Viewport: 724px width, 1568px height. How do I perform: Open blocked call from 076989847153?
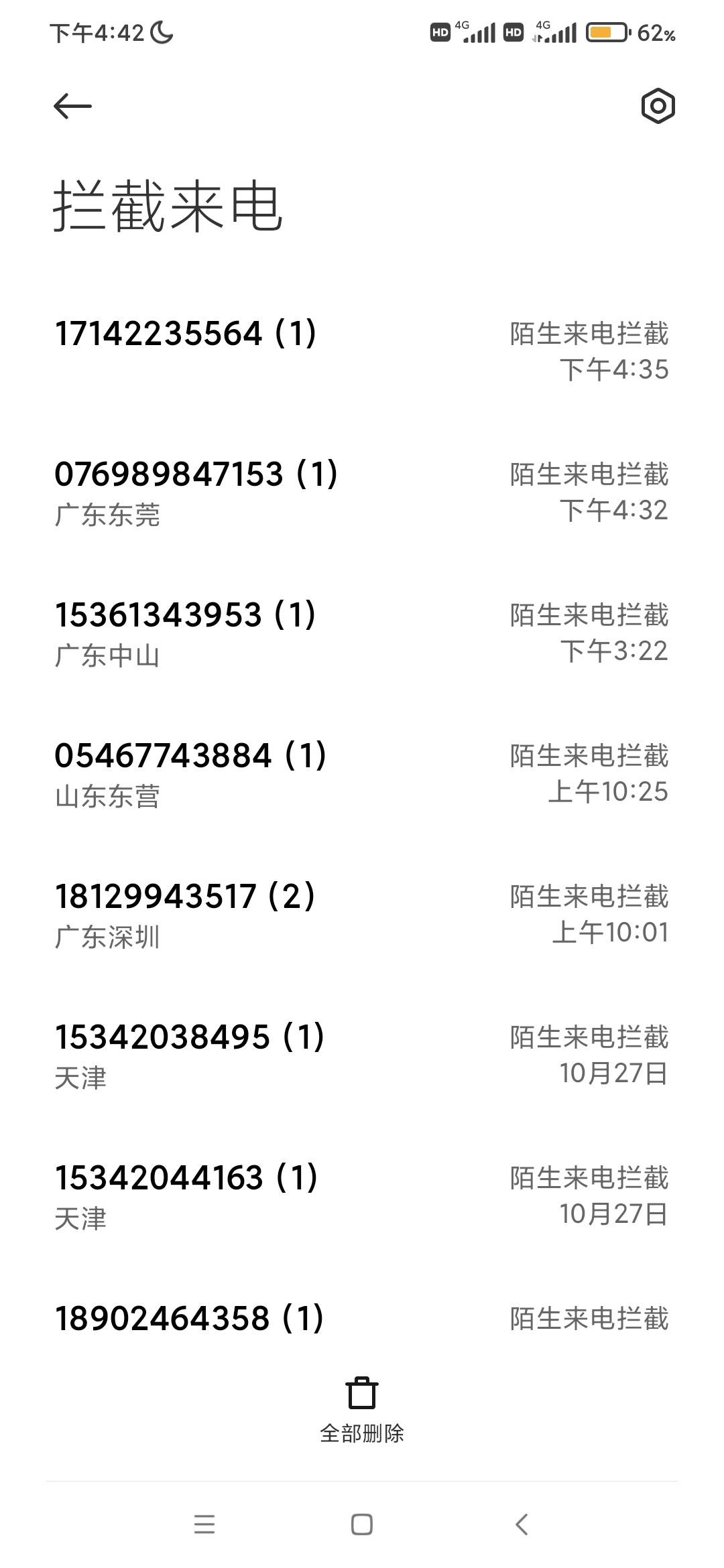point(362,492)
